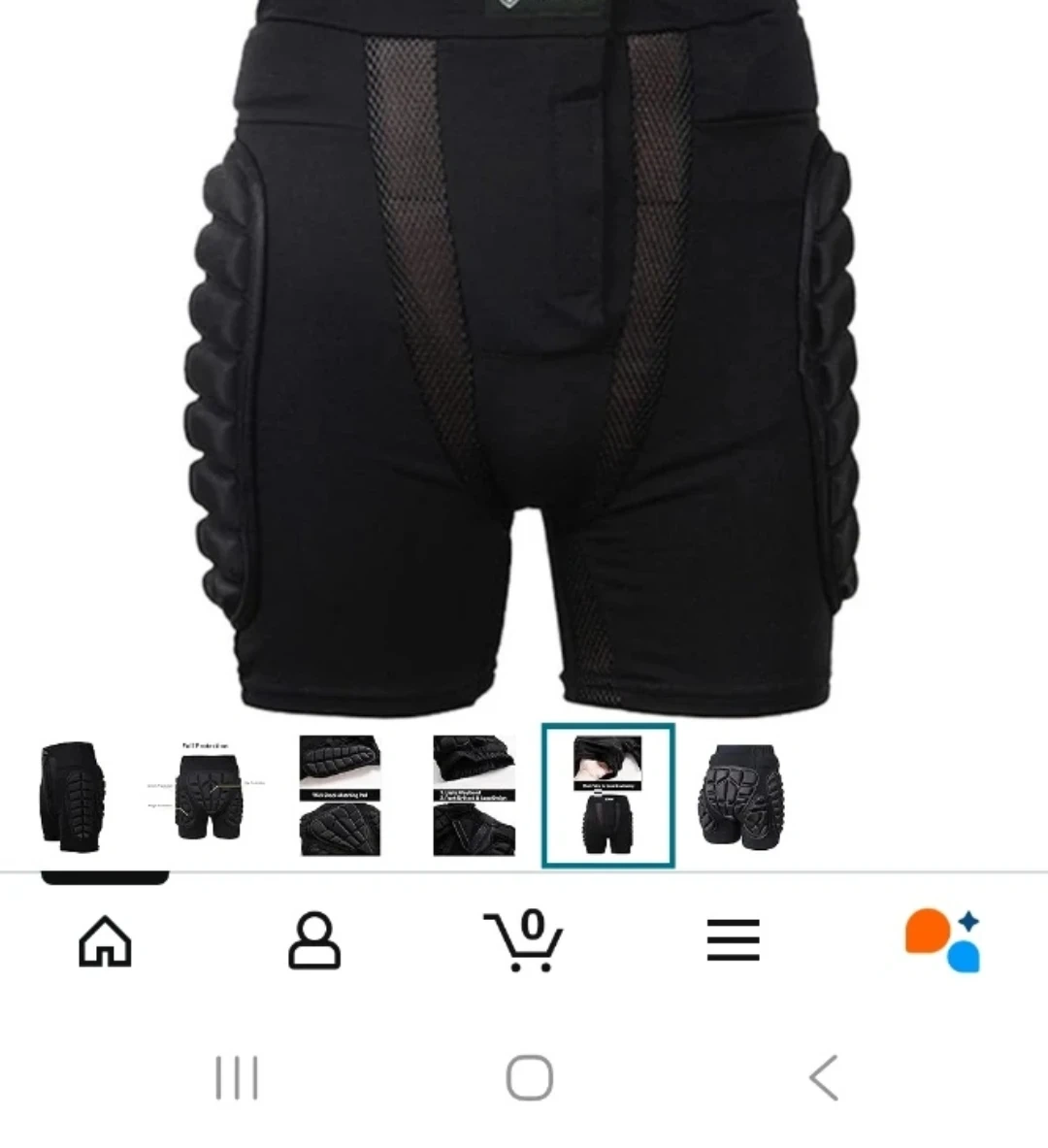Open the AI assistant chat icon
Image resolution: width=1048 pixels, height=1148 pixels.
[942, 940]
